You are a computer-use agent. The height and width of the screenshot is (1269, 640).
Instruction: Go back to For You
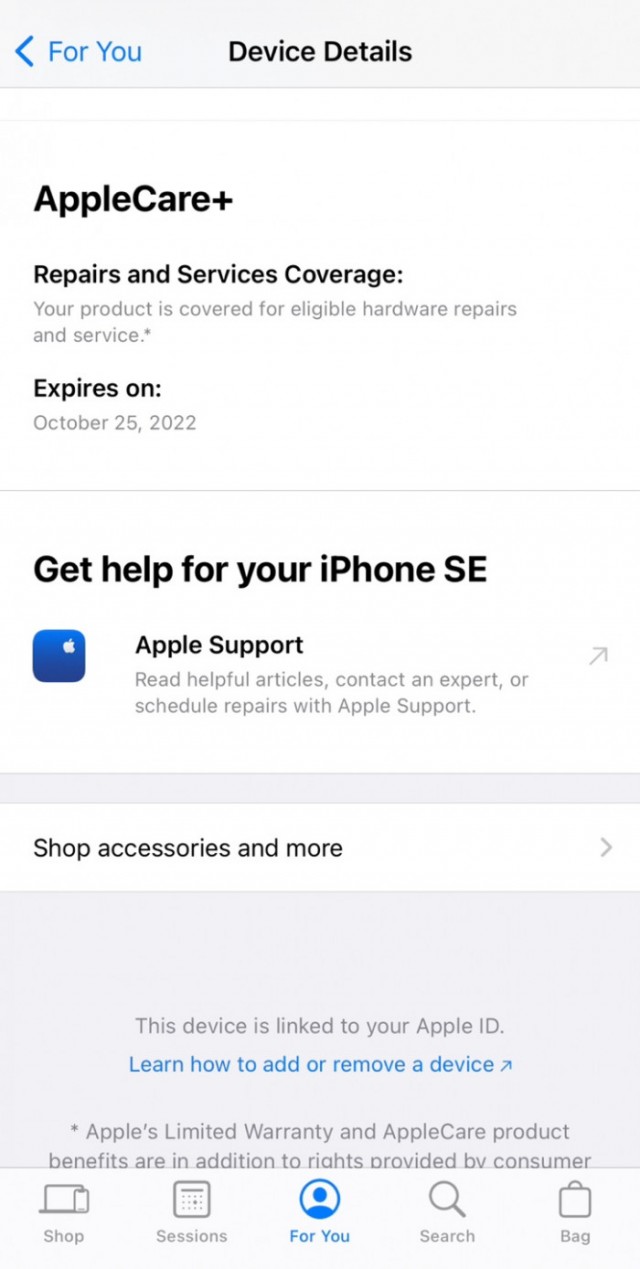(x=78, y=52)
